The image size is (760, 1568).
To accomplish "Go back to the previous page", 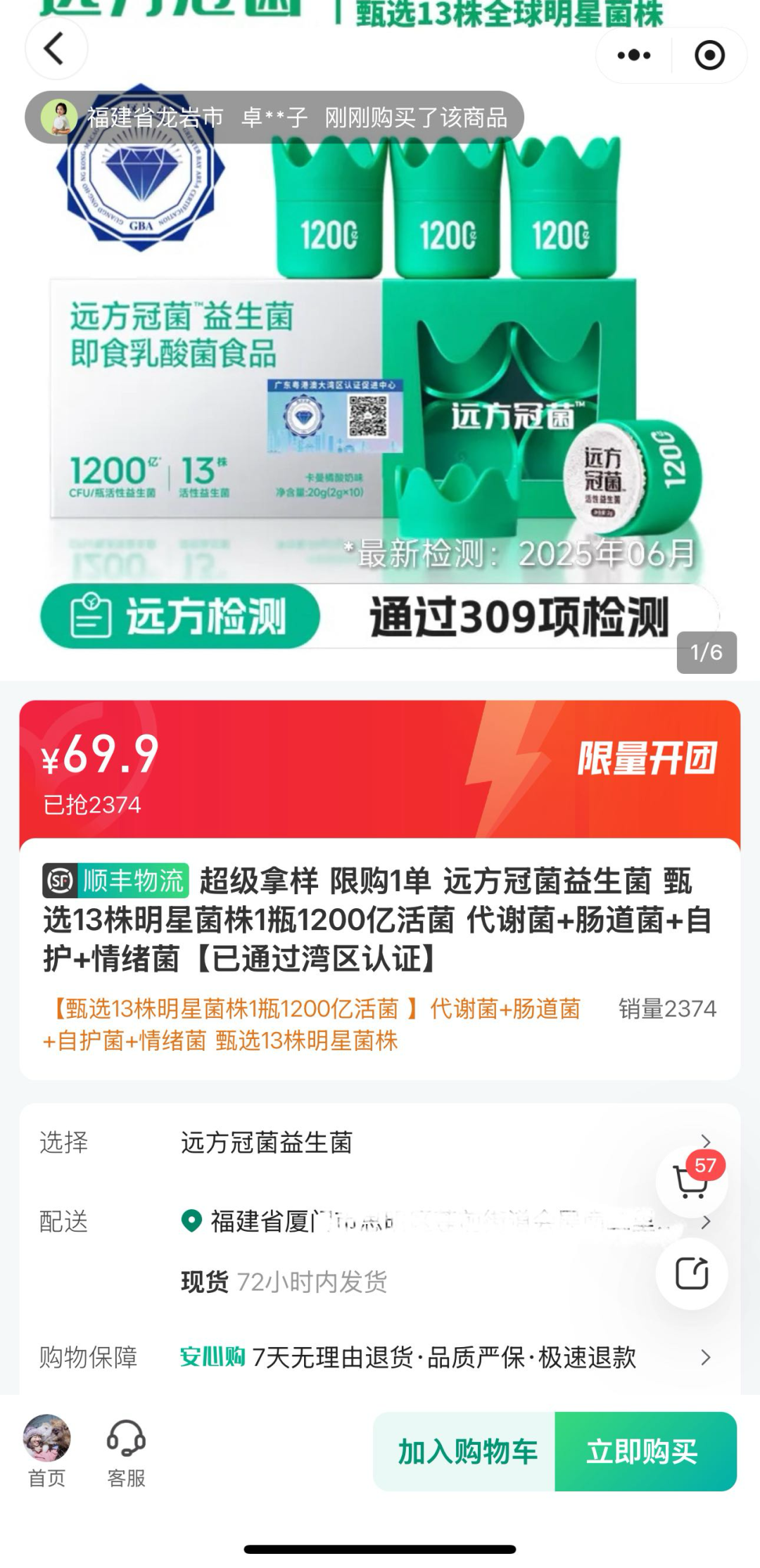I will pyautogui.click(x=56, y=49).
